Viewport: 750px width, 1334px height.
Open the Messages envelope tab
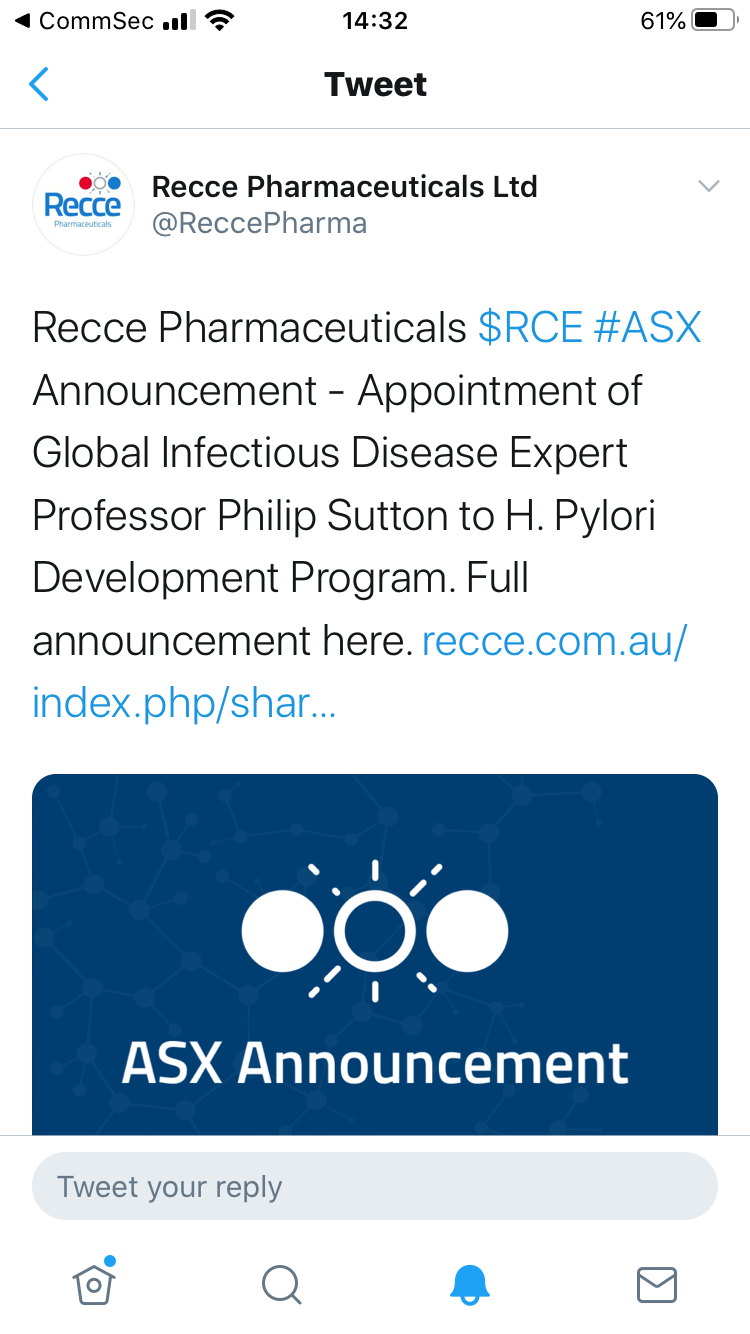(x=657, y=1285)
